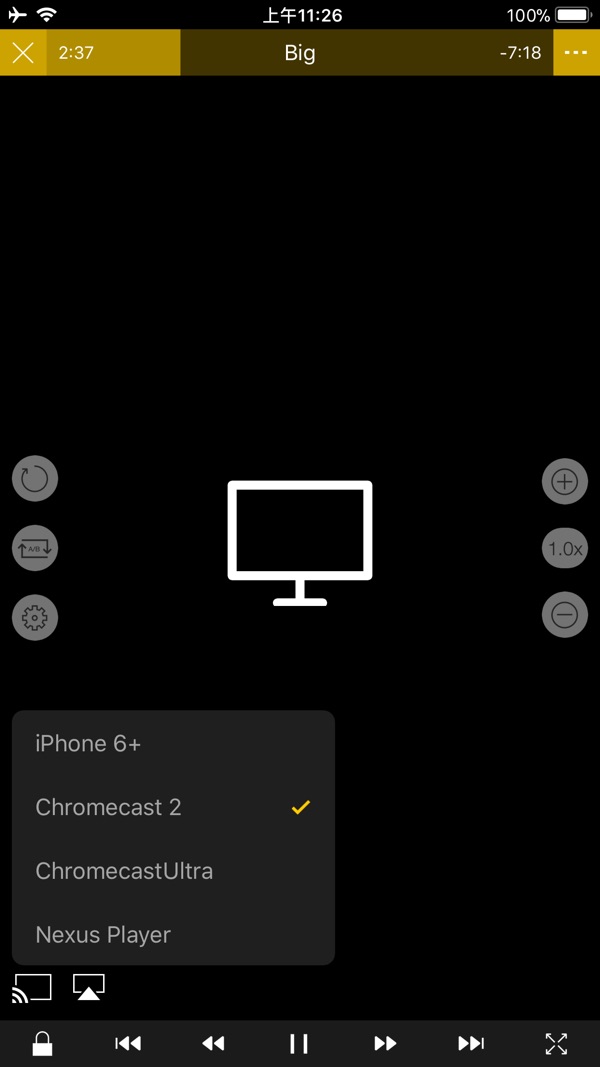
Task: Enable A/B repeat loop
Action: (x=35, y=549)
